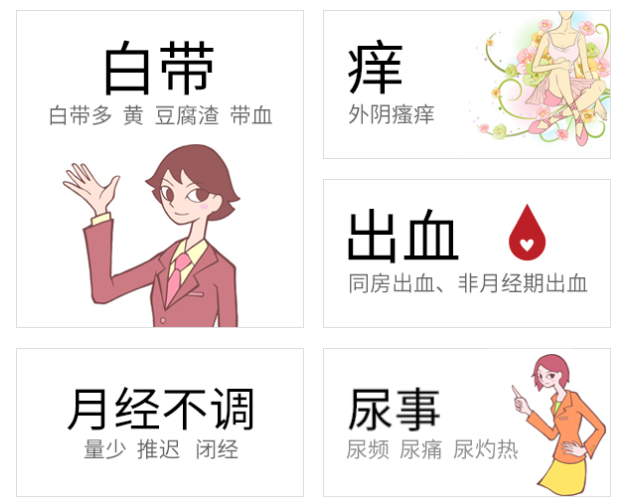Select the 痒 外阴瘙痒 card

click(x=466, y=85)
